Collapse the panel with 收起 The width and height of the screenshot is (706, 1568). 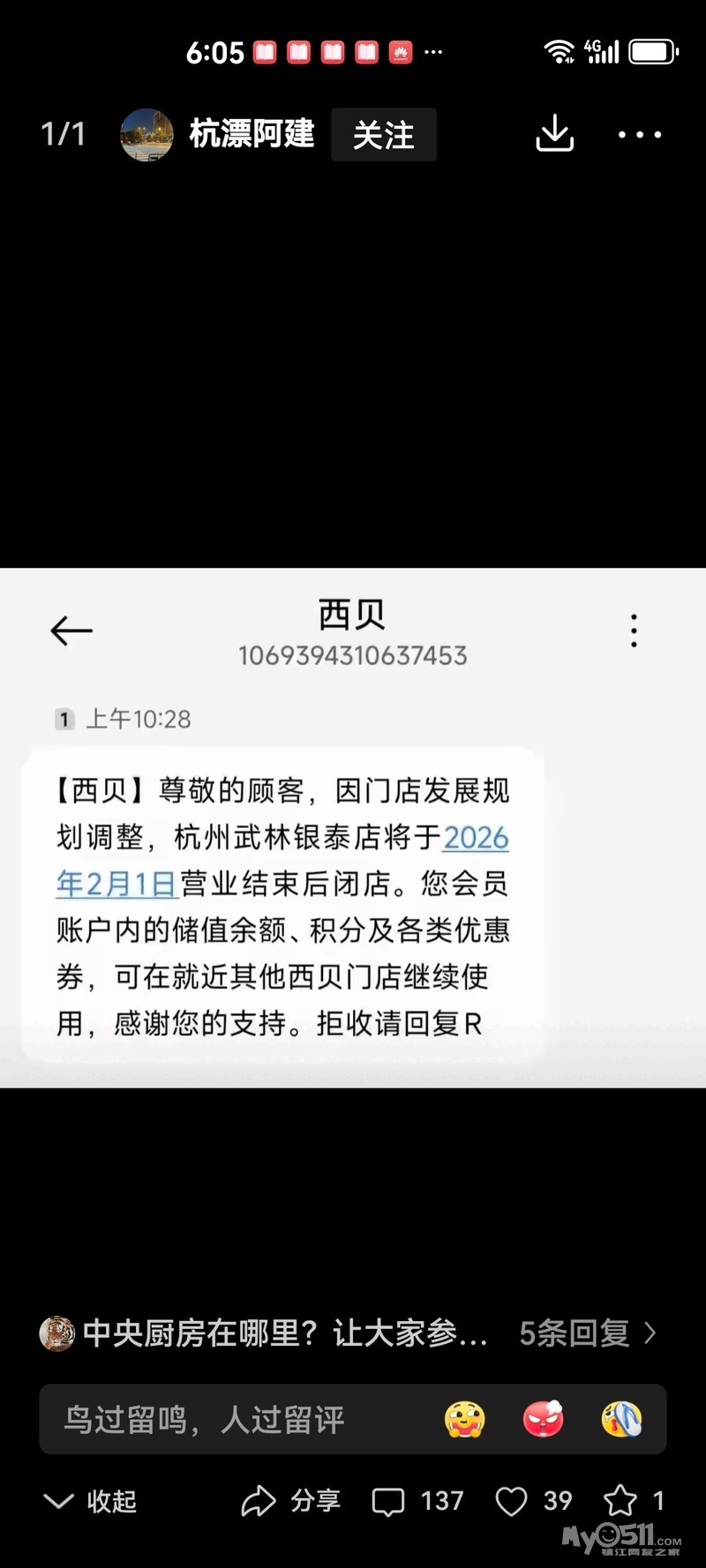point(90,1501)
